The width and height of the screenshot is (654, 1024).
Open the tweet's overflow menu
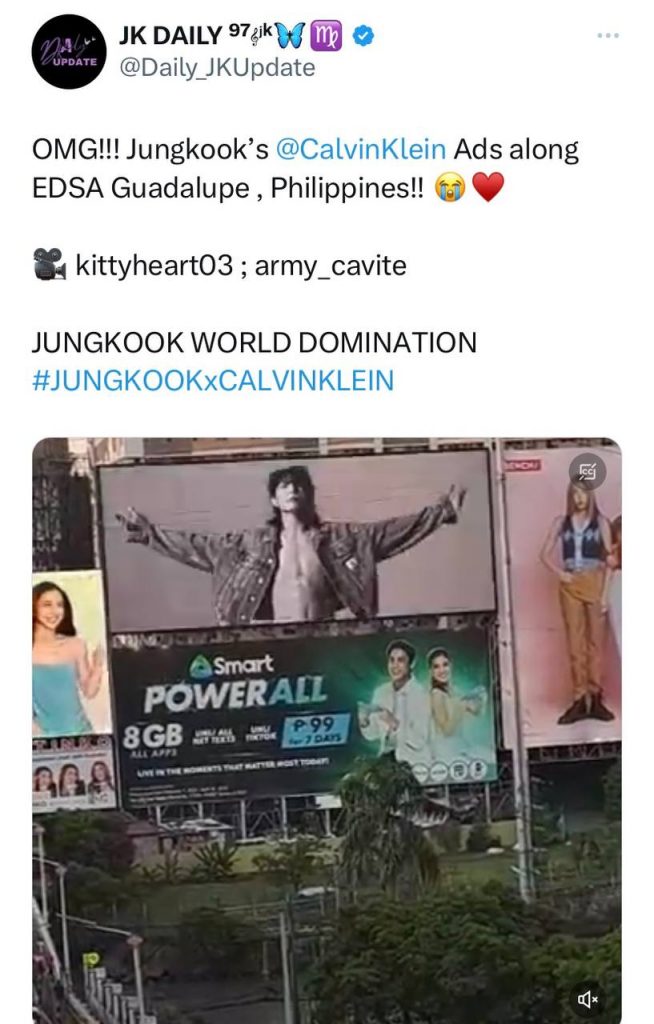tap(607, 35)
